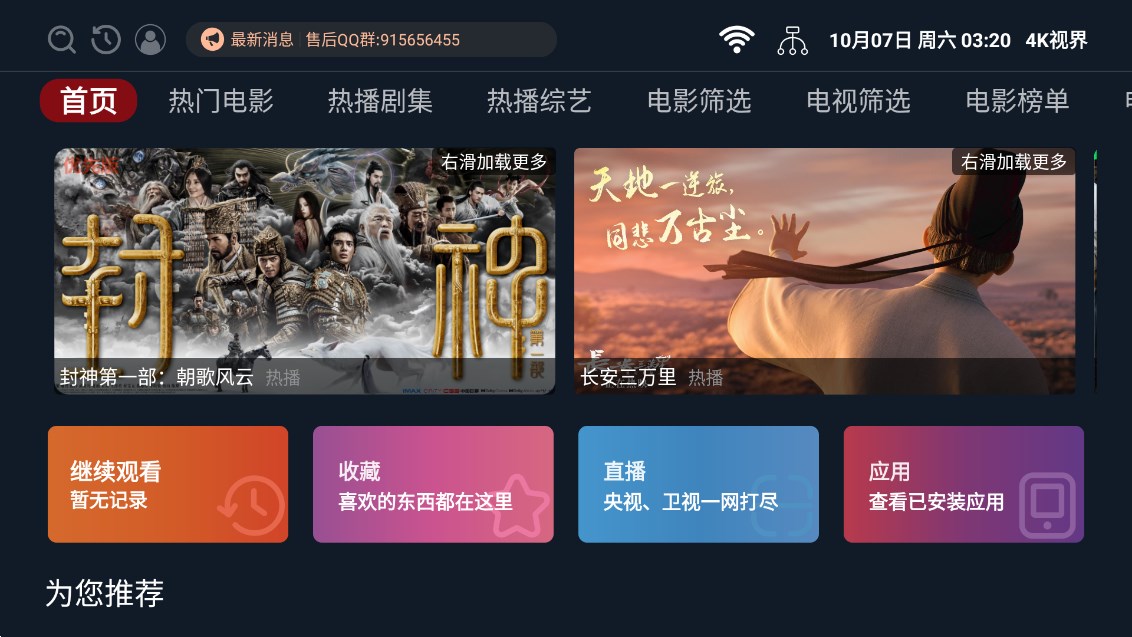Open the 直播 live TV card
Viewport: 1132px width, 637px height.
[x=698, y=484]
